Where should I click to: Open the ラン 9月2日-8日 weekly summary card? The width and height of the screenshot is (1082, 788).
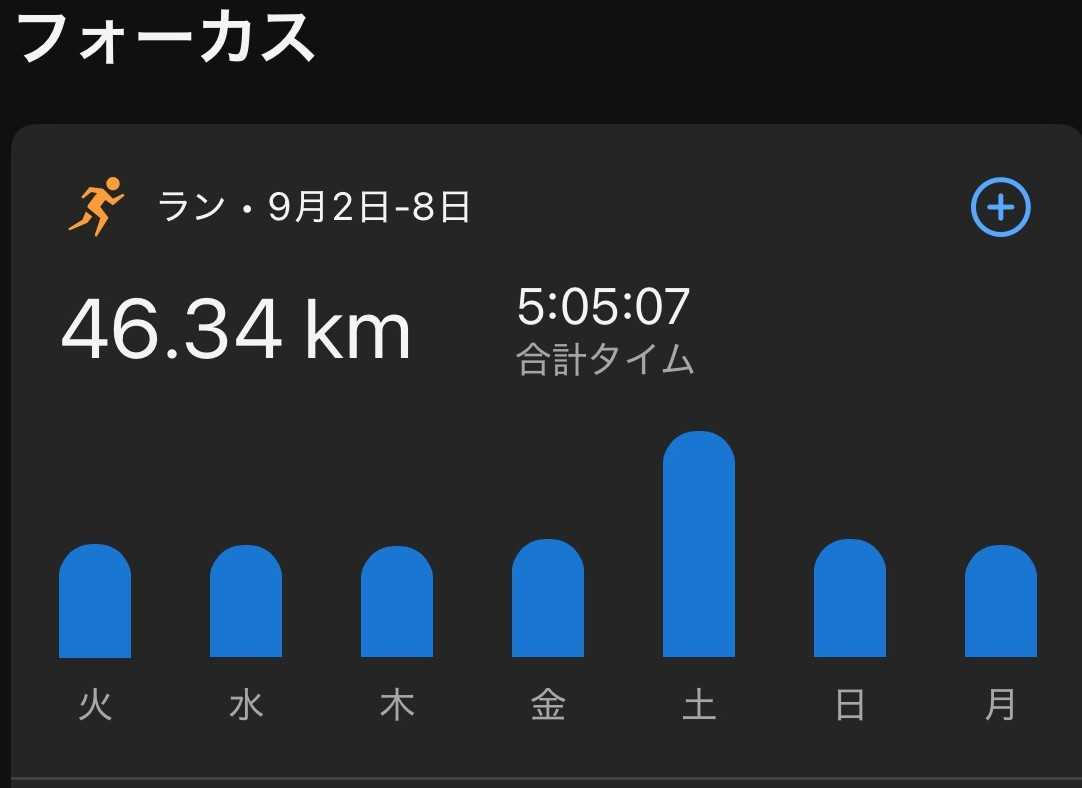314,209
